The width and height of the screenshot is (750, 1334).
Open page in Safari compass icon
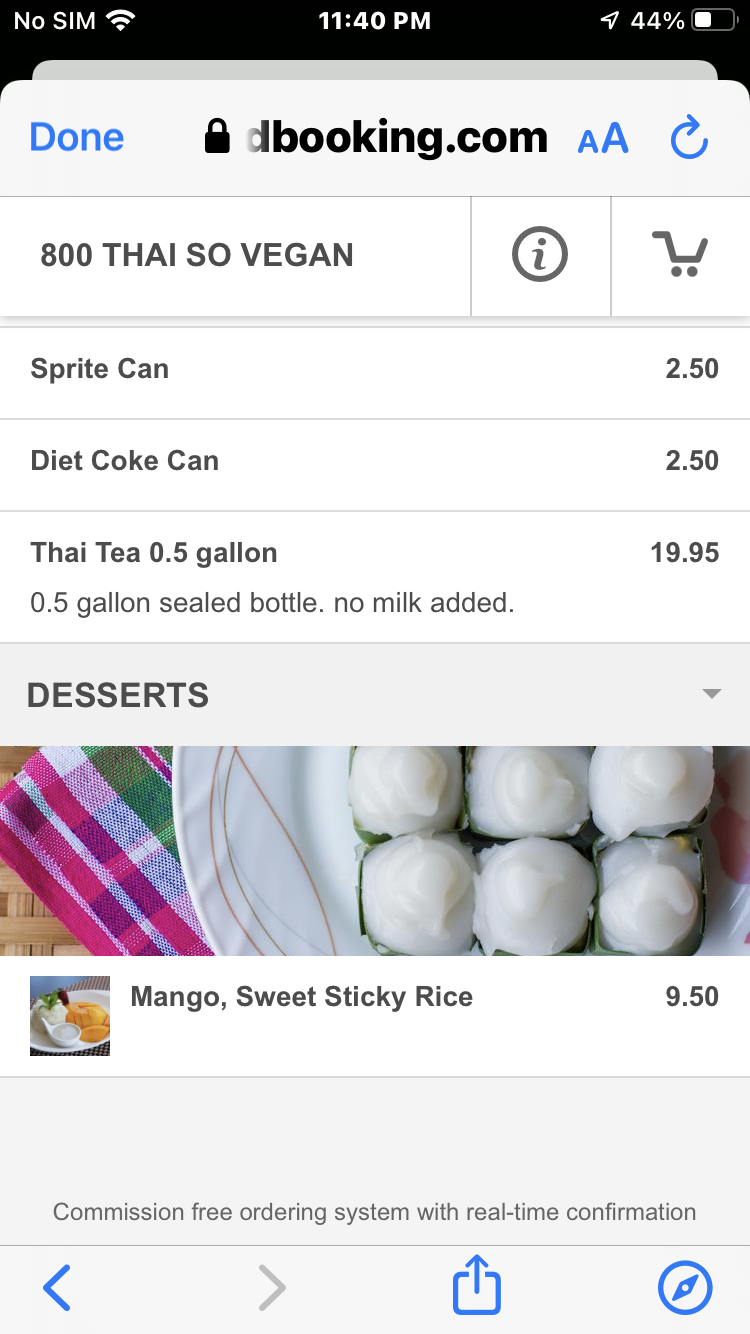685,1288
